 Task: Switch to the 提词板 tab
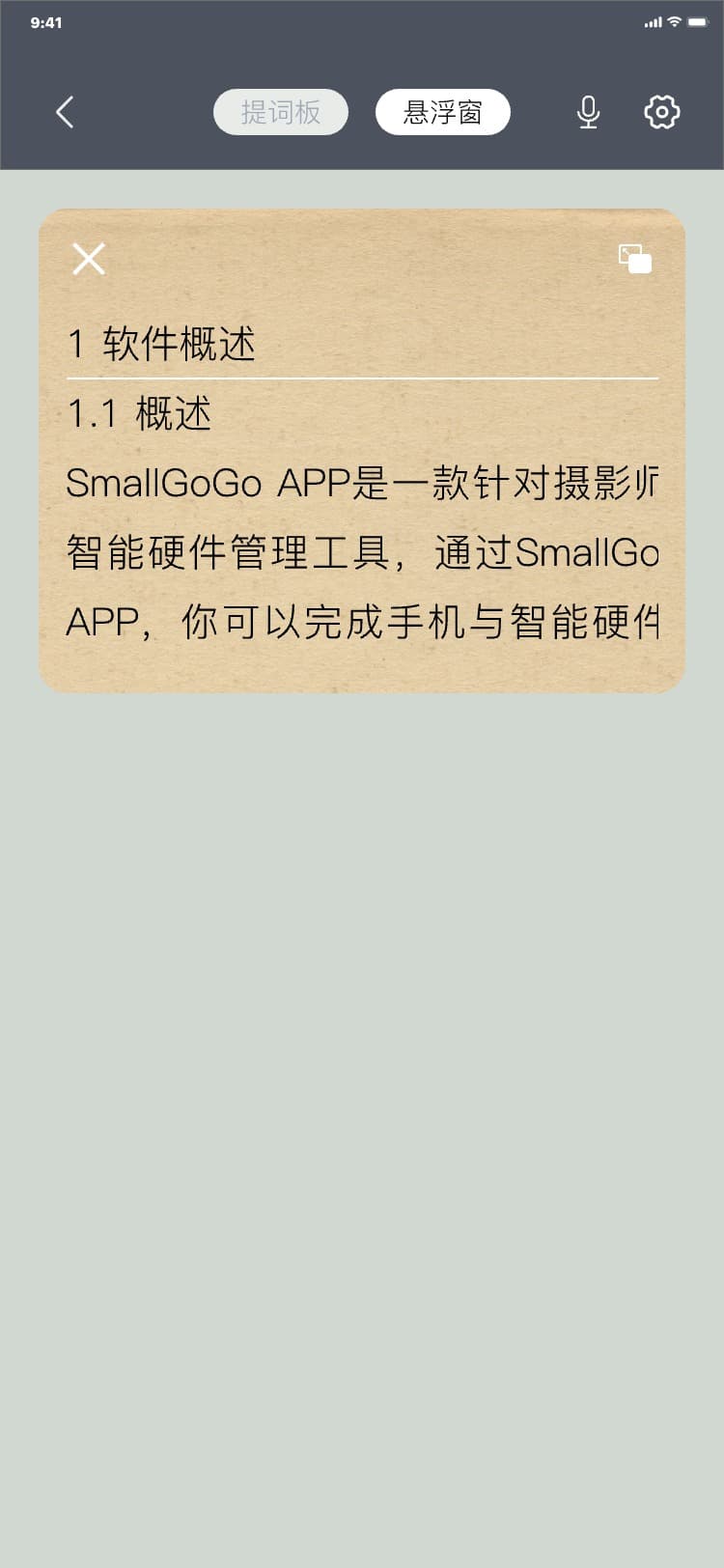pyautogui.click(x=280, y=112)
